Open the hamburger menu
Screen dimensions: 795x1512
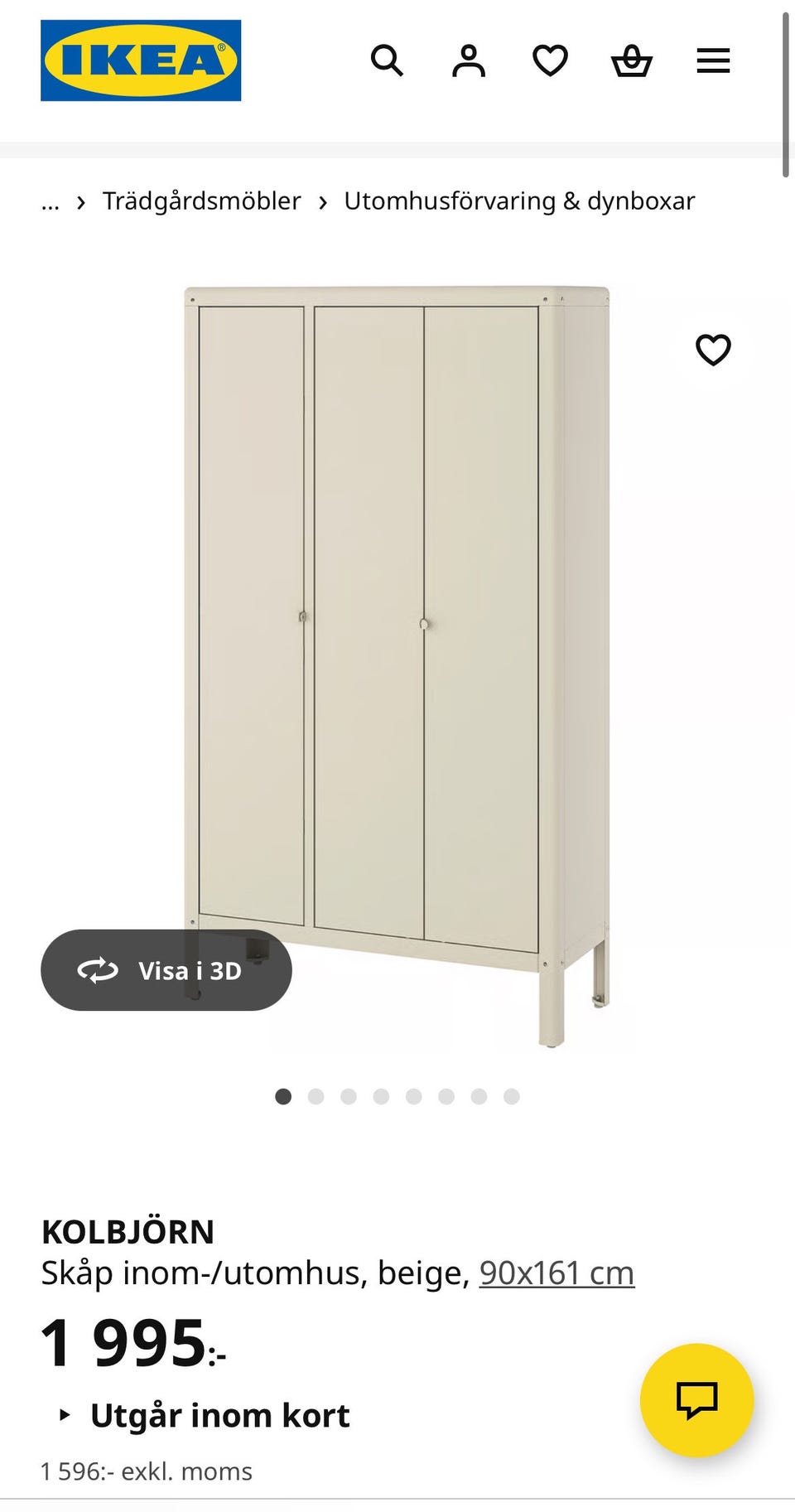713,60
